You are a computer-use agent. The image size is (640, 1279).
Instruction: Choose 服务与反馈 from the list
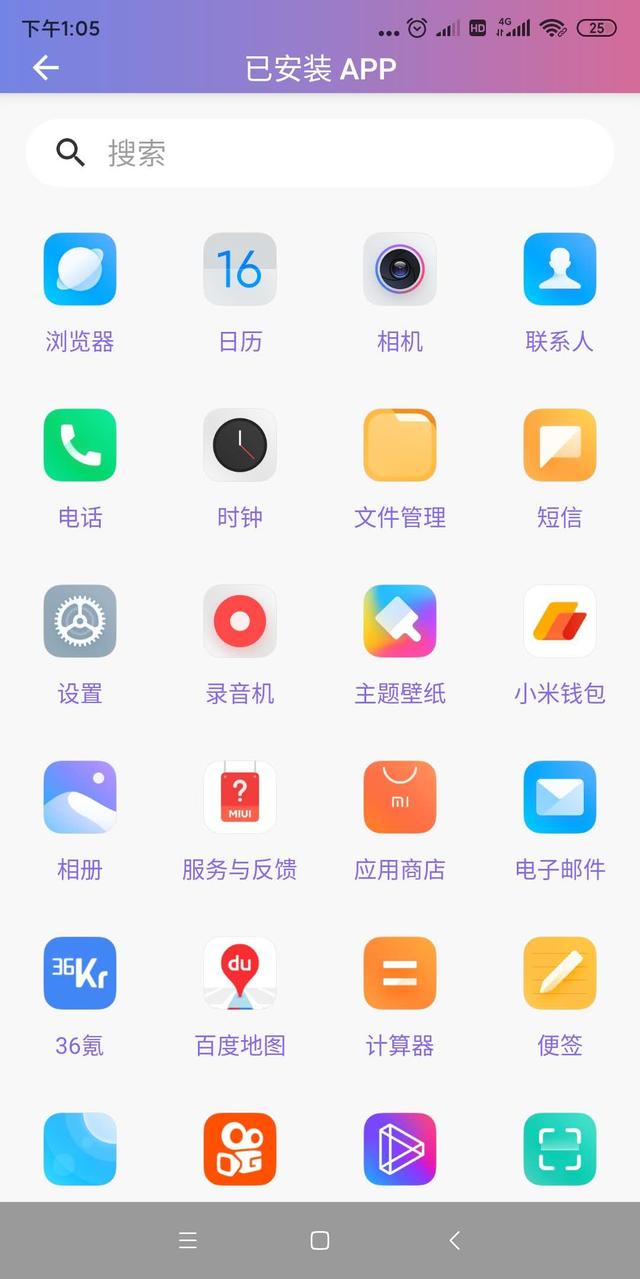click(x=240, y=798)
